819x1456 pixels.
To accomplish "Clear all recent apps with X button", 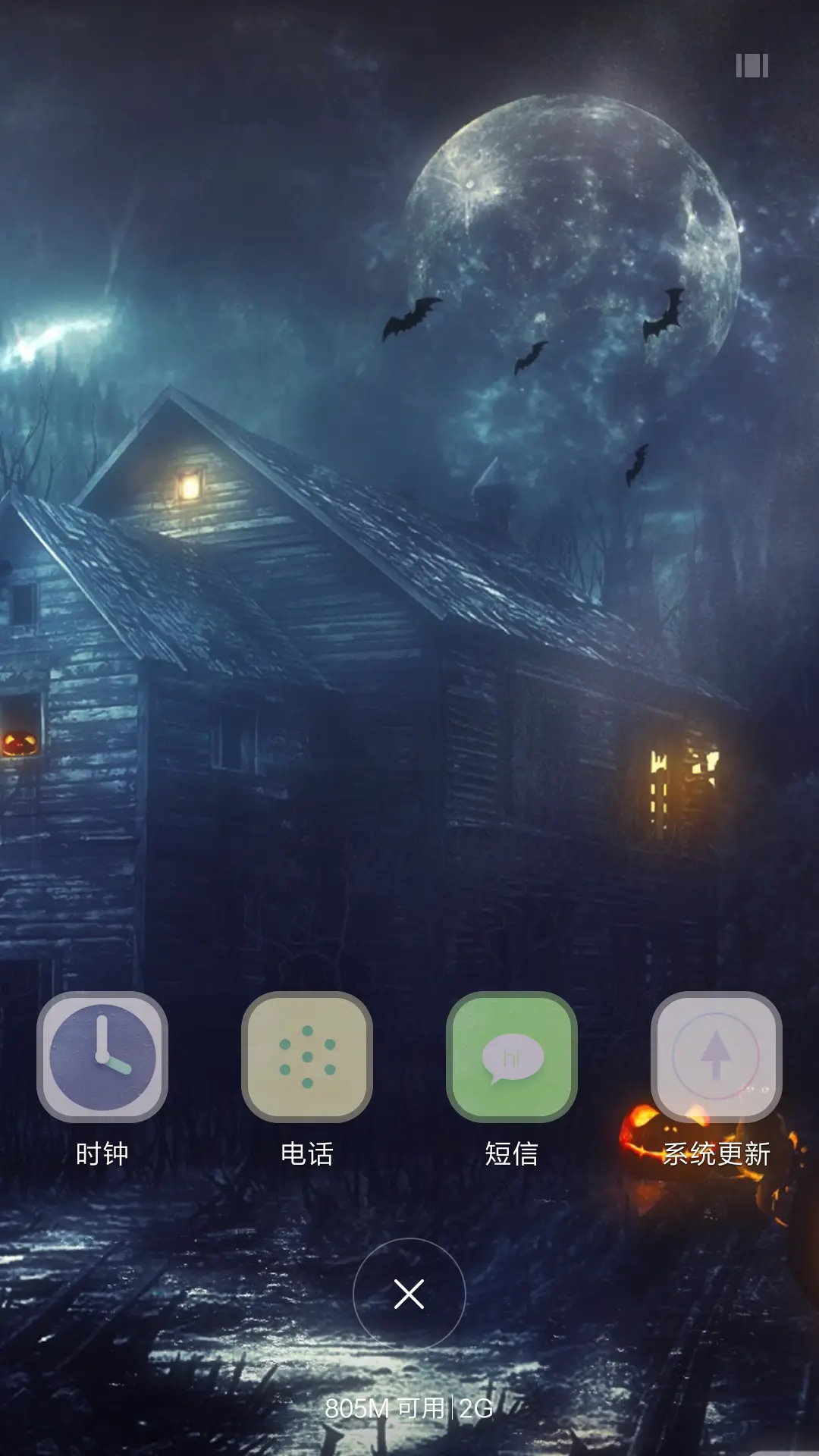I will [x=409, y=1294].
